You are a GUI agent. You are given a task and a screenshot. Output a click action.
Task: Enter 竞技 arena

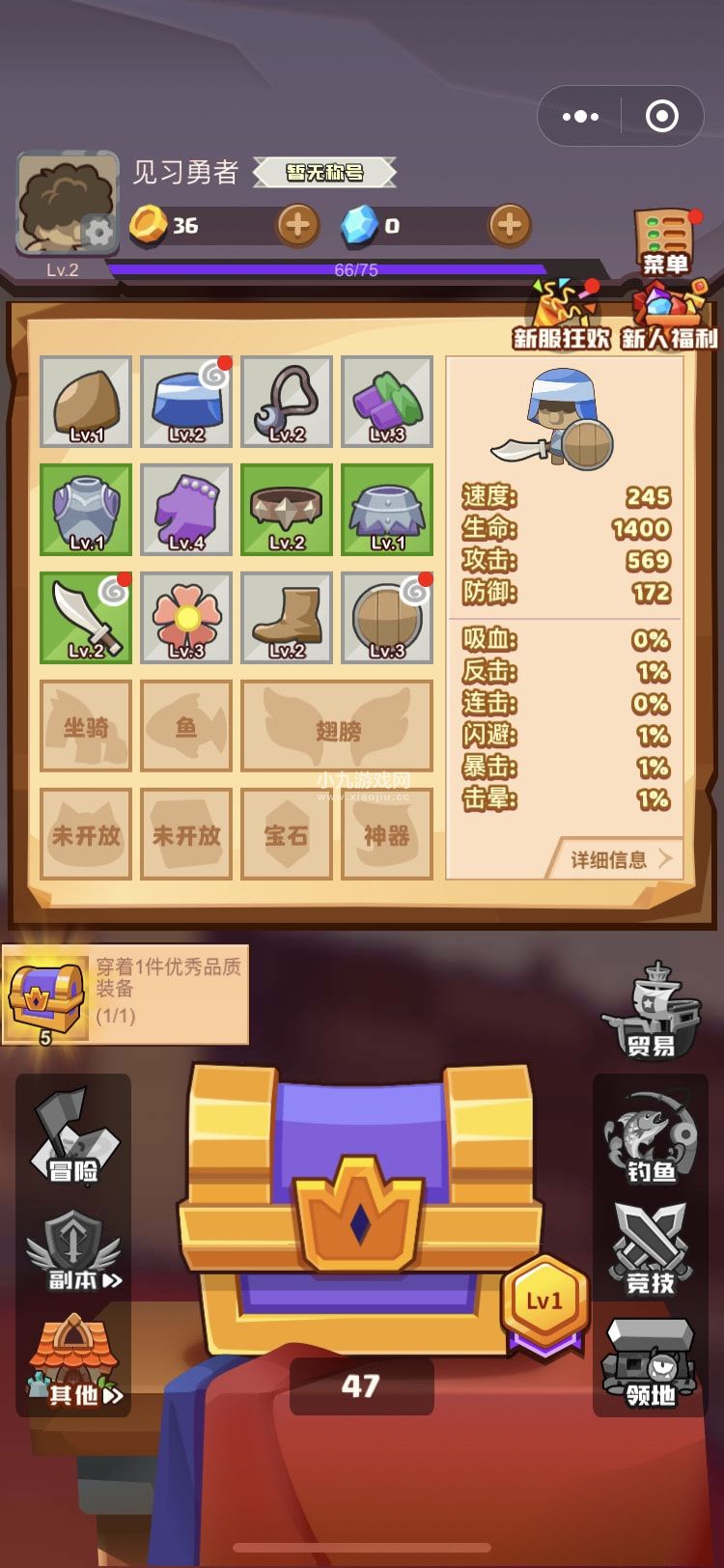tap(650, 1250)
